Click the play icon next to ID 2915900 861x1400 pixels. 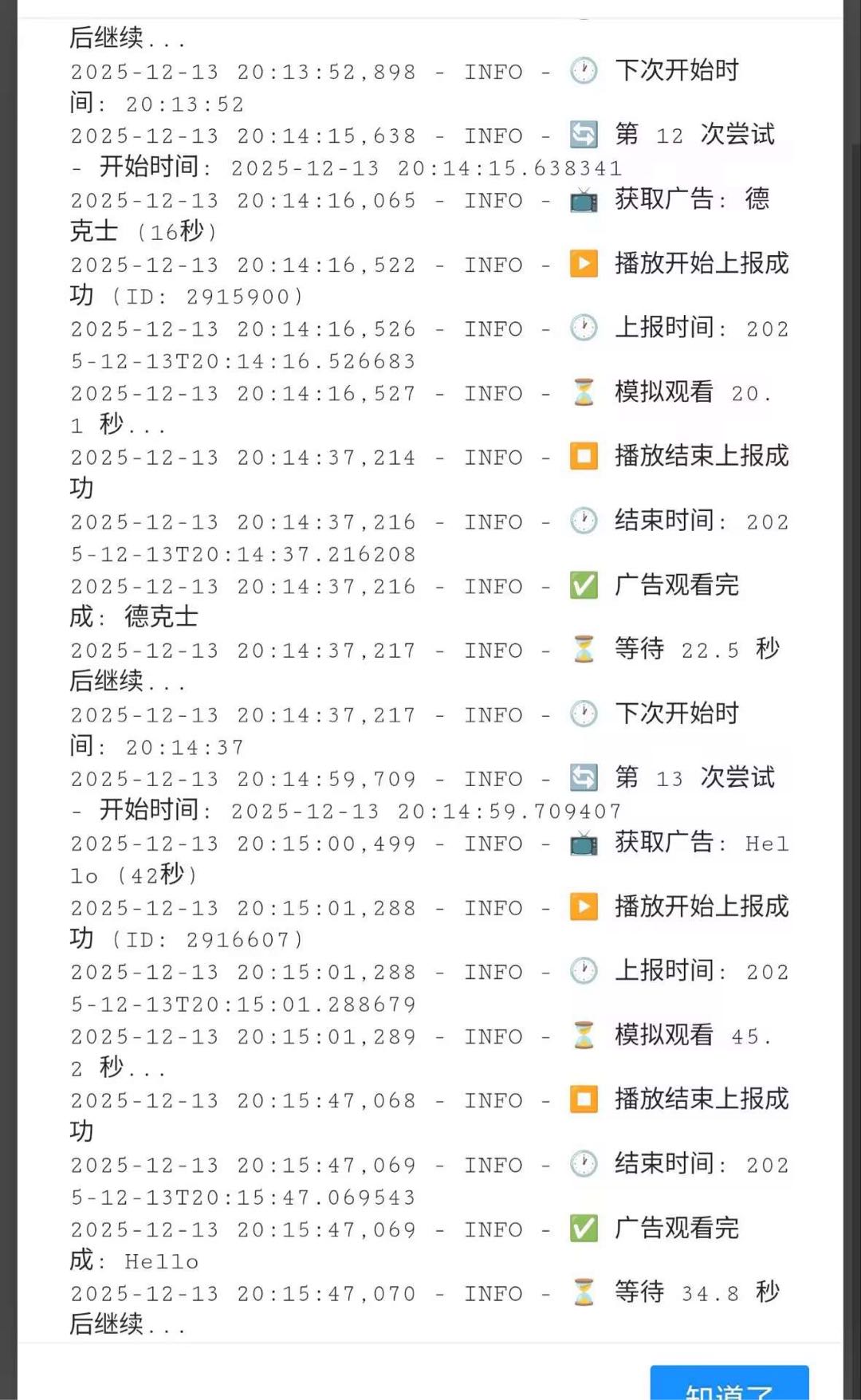click(583, 264)
